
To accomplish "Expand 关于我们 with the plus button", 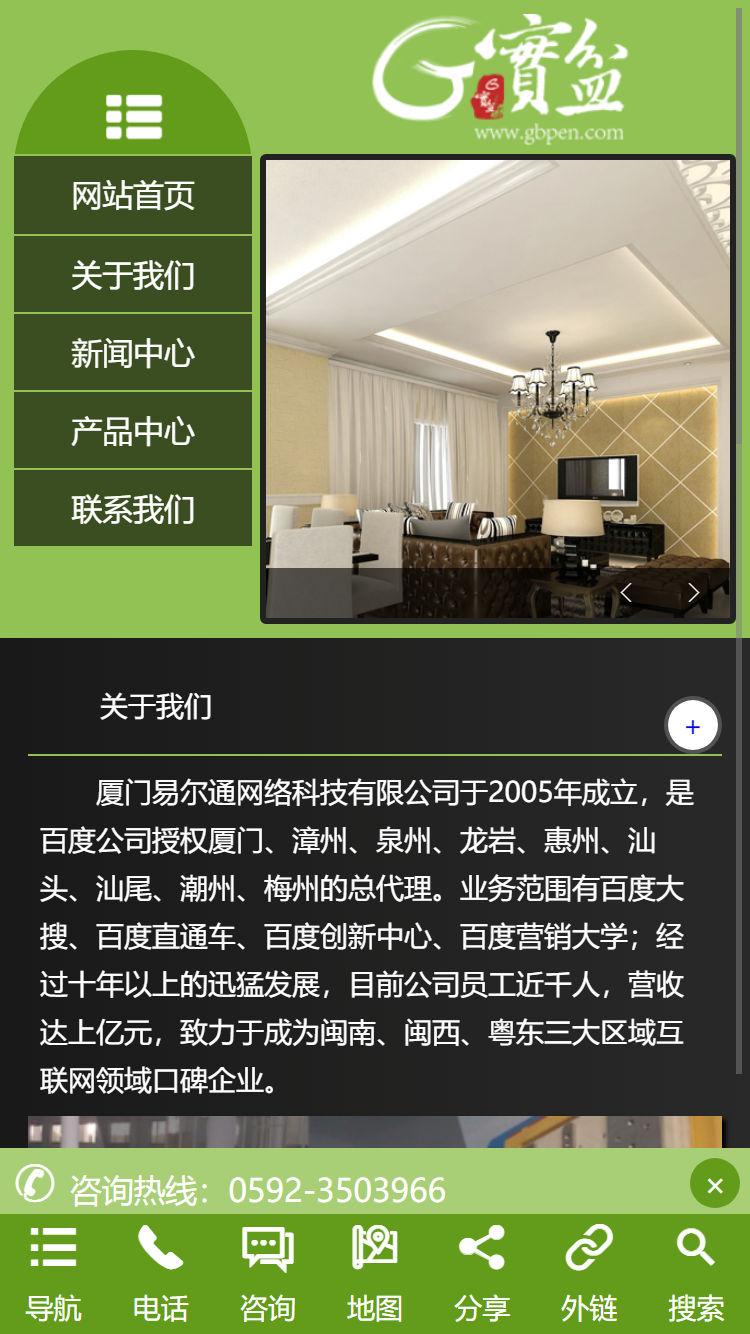I will [x=693, y=726].
